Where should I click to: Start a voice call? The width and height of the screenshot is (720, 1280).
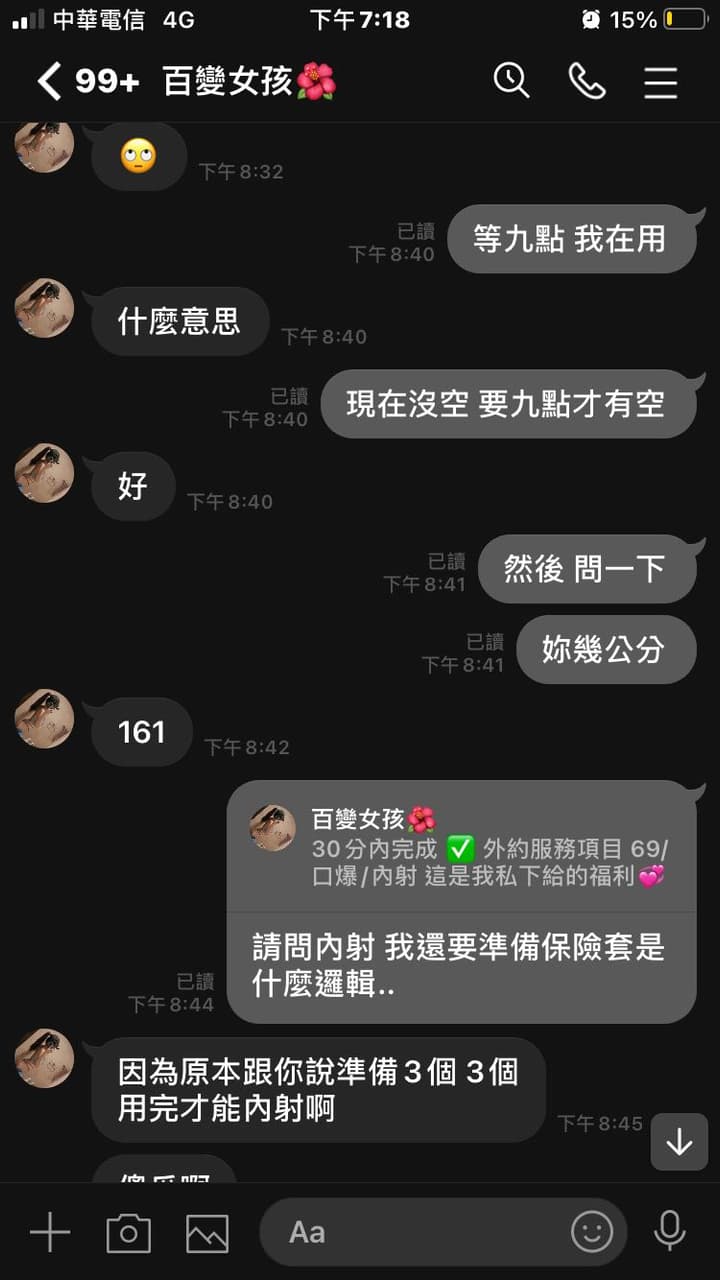(586, 81)
